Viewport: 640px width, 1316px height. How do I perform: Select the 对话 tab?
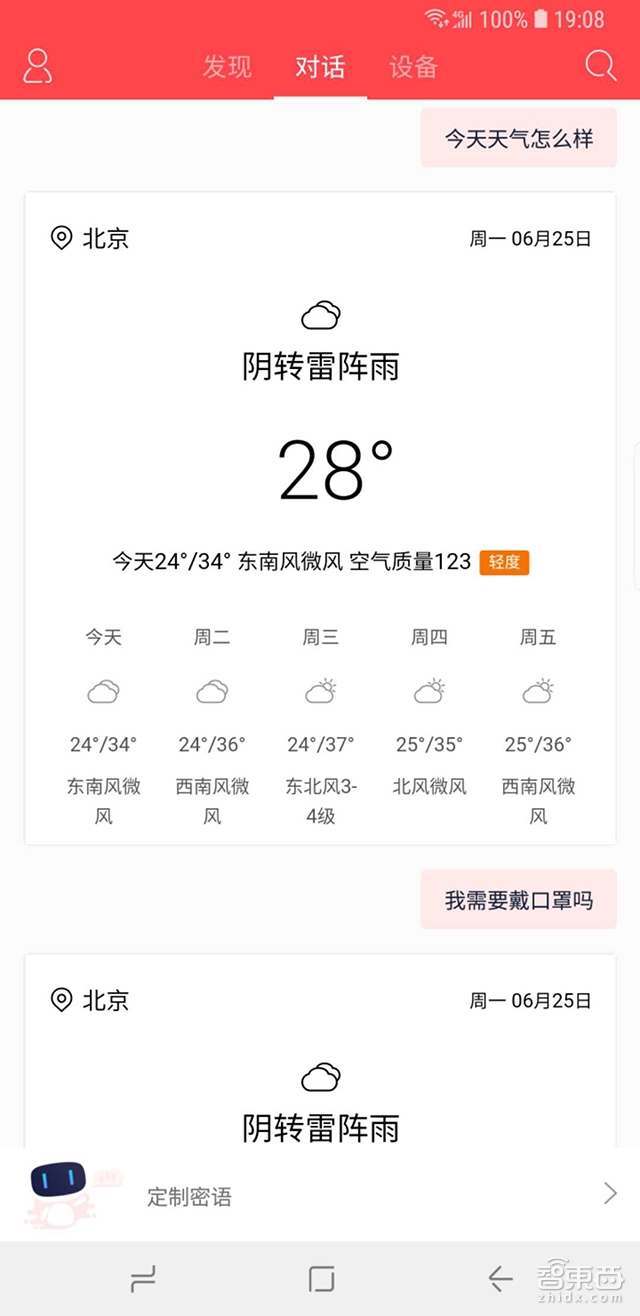pyautogui.click(x=320, y=67)
